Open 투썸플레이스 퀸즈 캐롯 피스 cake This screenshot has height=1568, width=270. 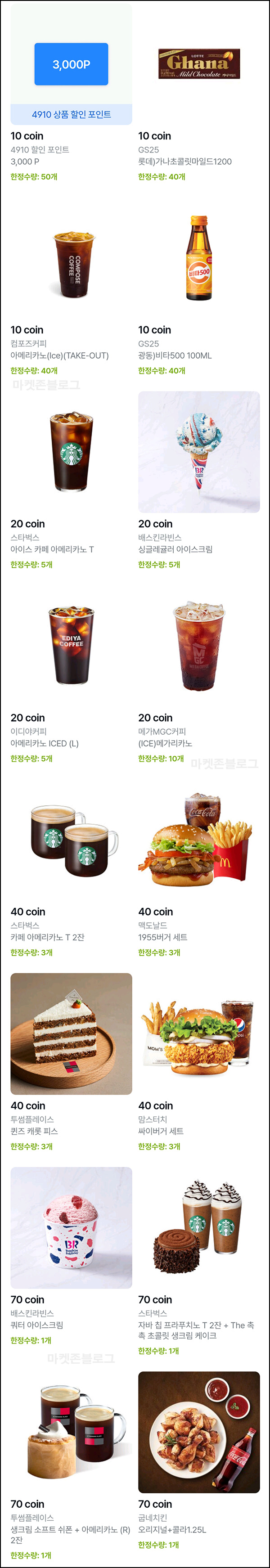point(71,1033)
